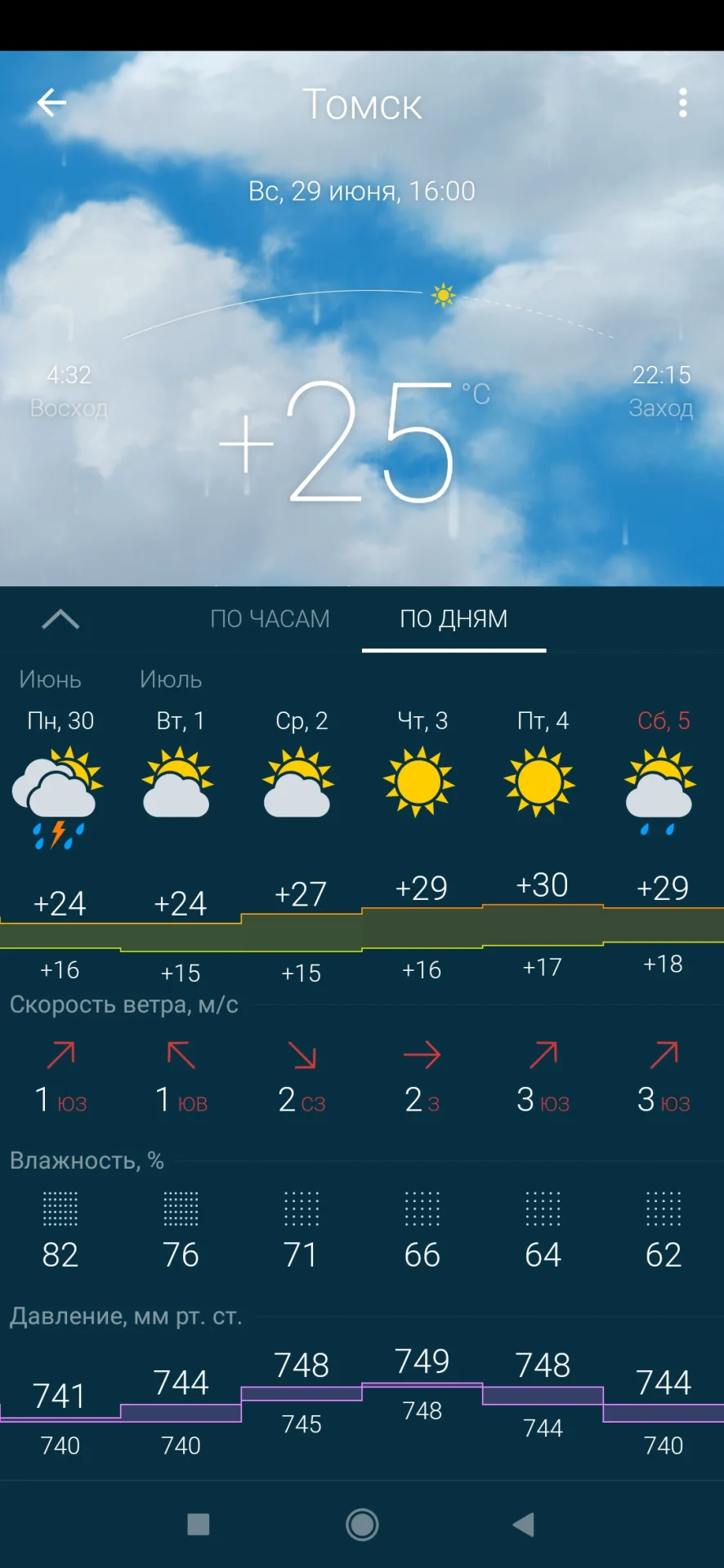
Task: Open the three-dot overflow menu
Action: point(683,103)
